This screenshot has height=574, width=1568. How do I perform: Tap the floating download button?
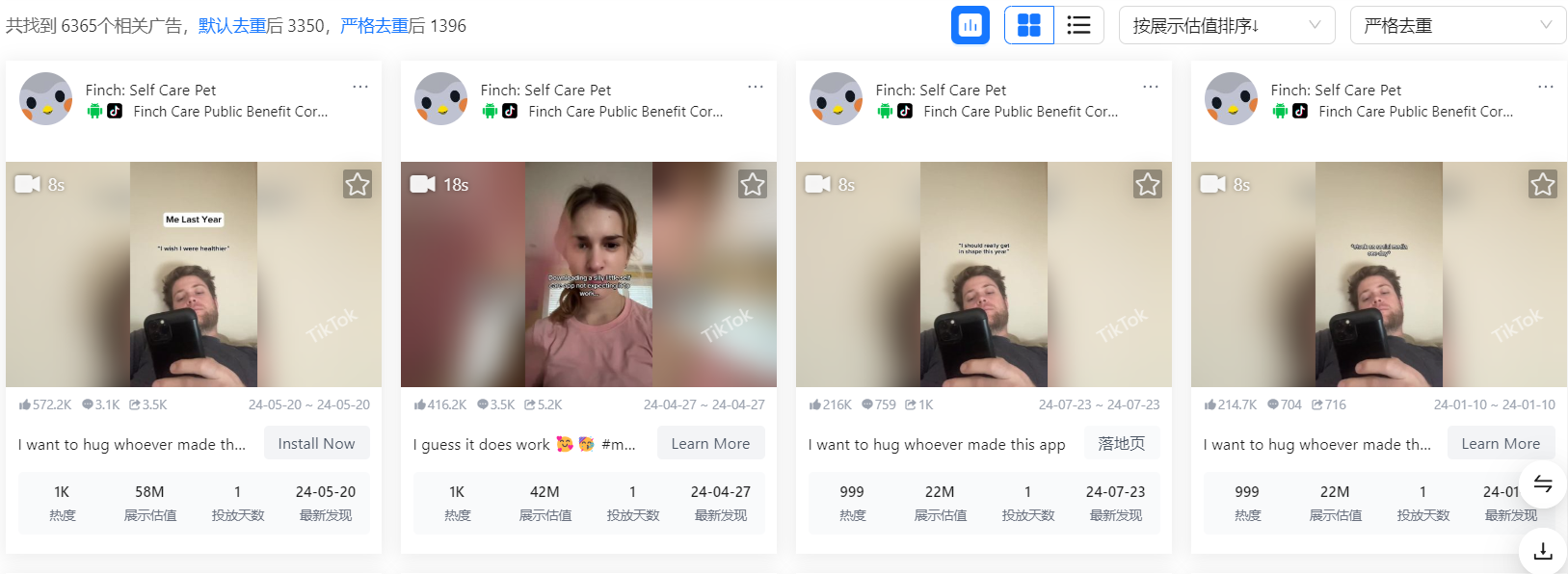click(1542, 551)
